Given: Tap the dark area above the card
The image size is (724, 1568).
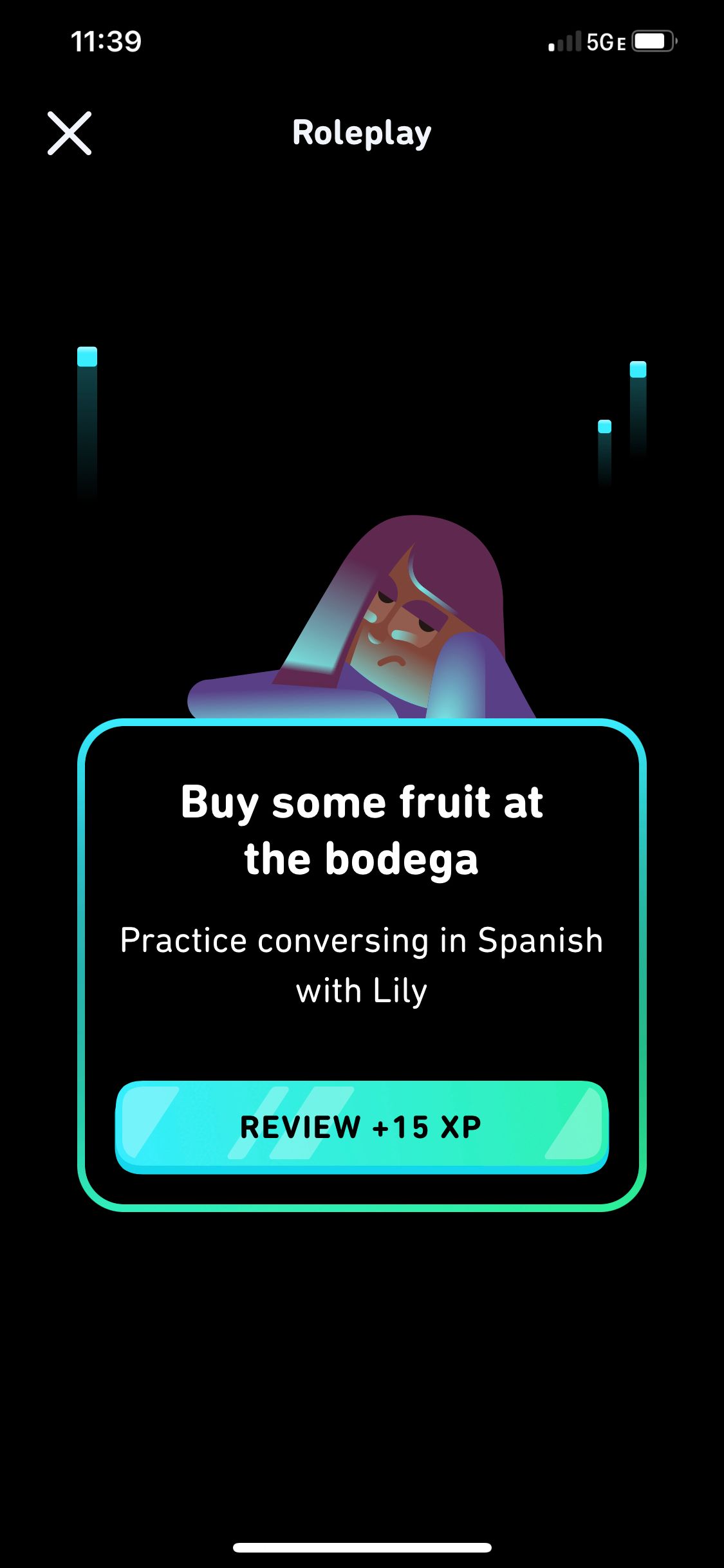Looking at the screenshot, I should click(360, 270).
